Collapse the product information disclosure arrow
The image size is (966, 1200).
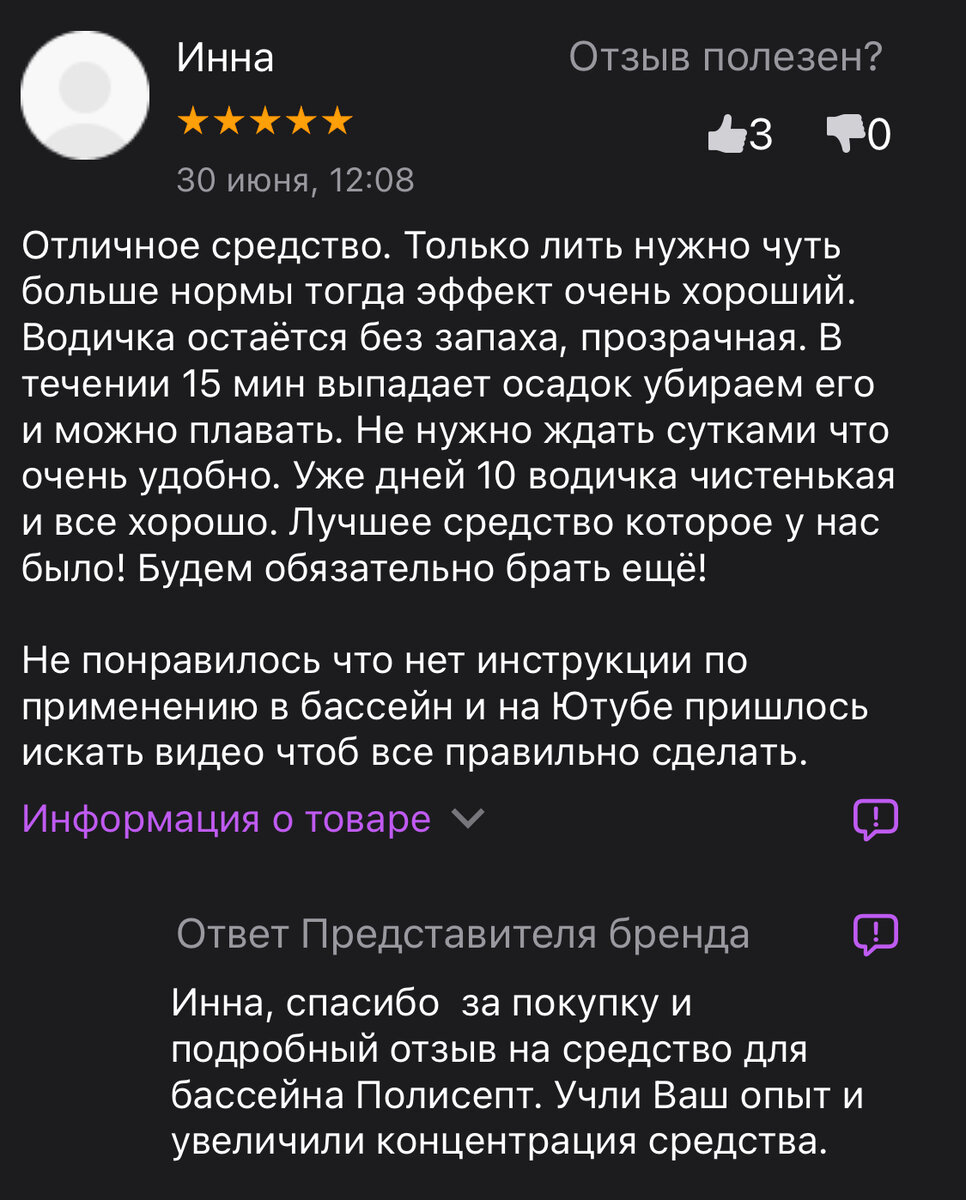[x=463, y=819]
